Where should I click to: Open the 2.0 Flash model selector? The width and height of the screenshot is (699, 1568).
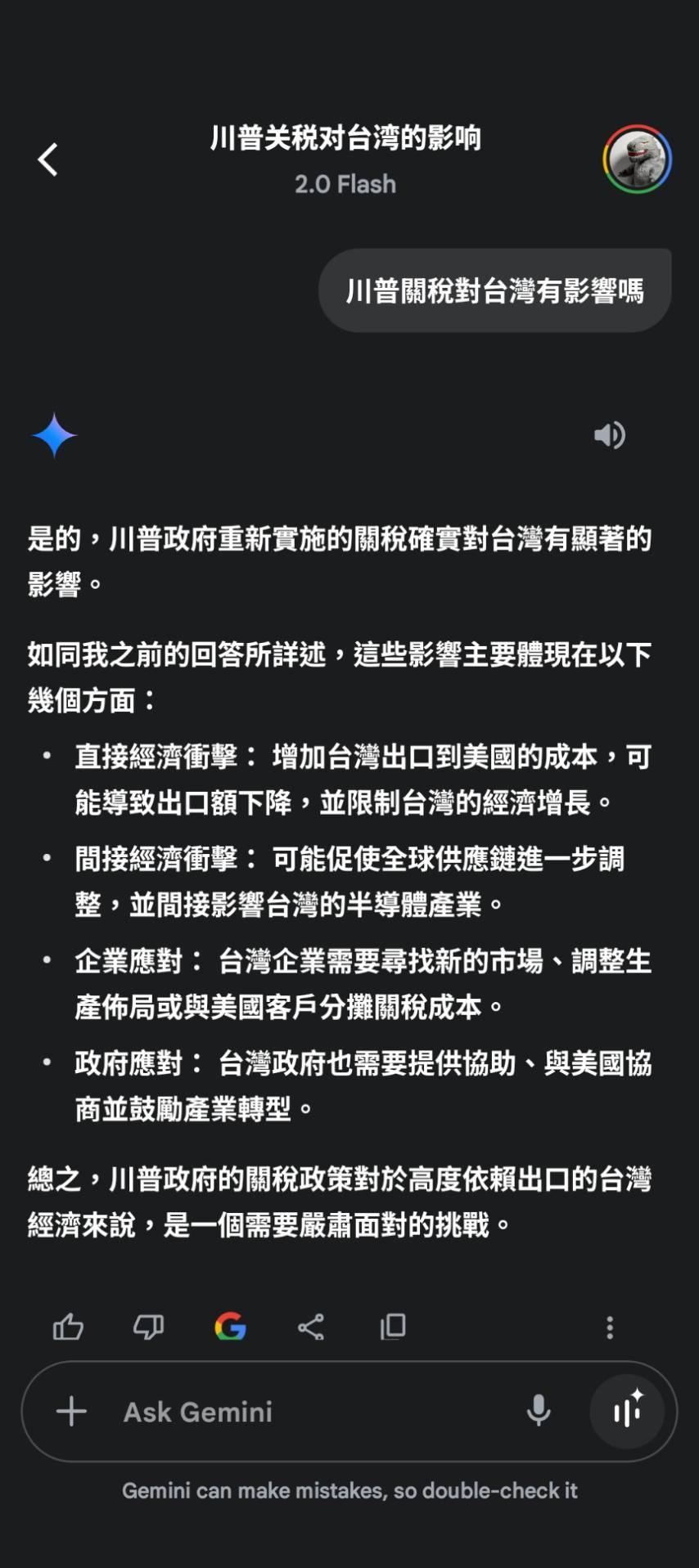click(345, 183)
